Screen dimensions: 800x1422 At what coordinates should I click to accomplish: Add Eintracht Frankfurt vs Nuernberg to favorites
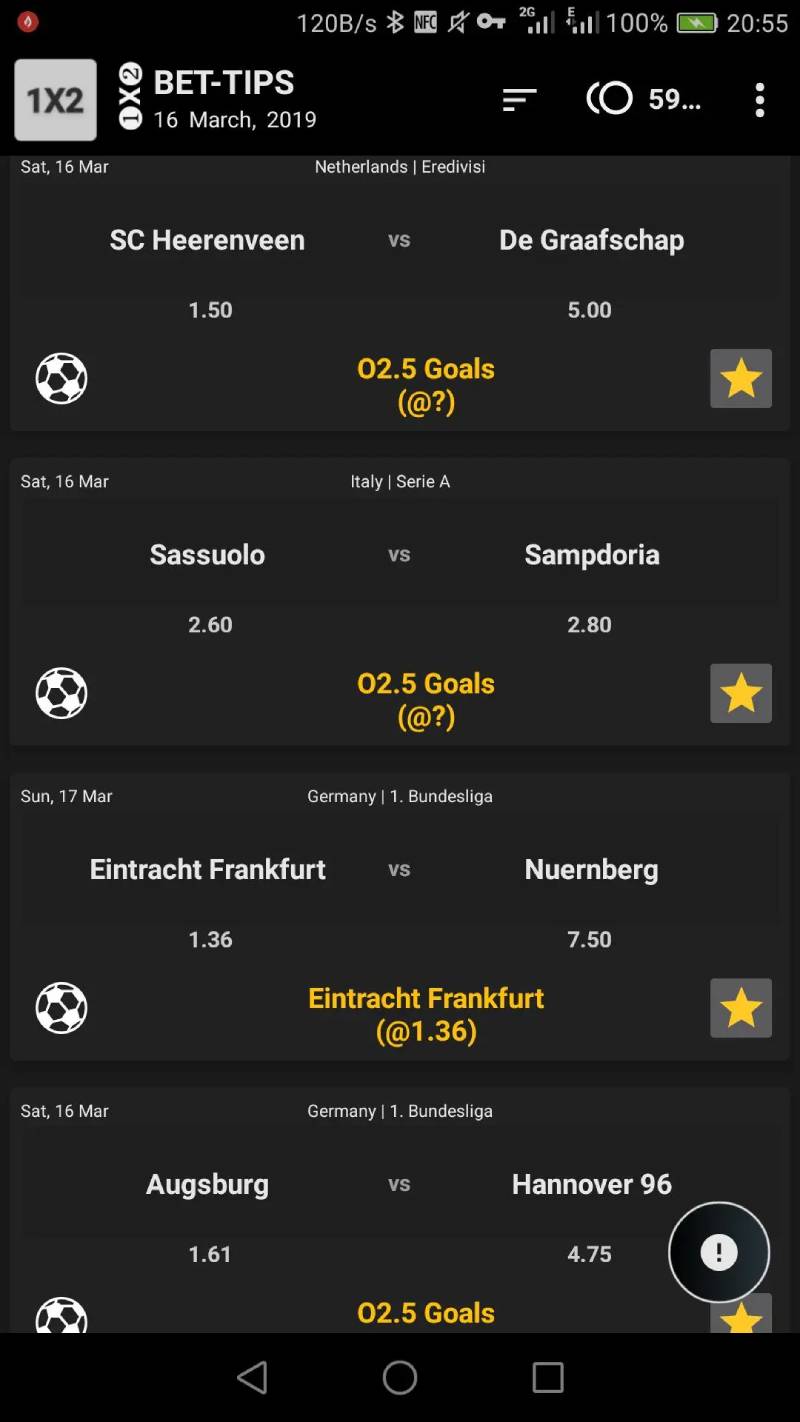pos(740,1008)
